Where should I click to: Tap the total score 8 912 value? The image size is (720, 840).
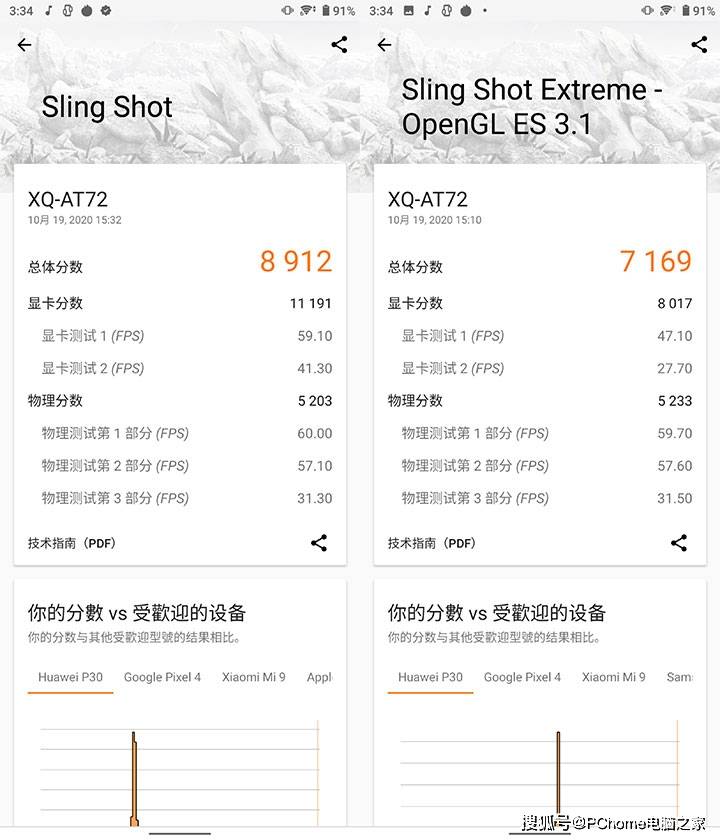295,261
